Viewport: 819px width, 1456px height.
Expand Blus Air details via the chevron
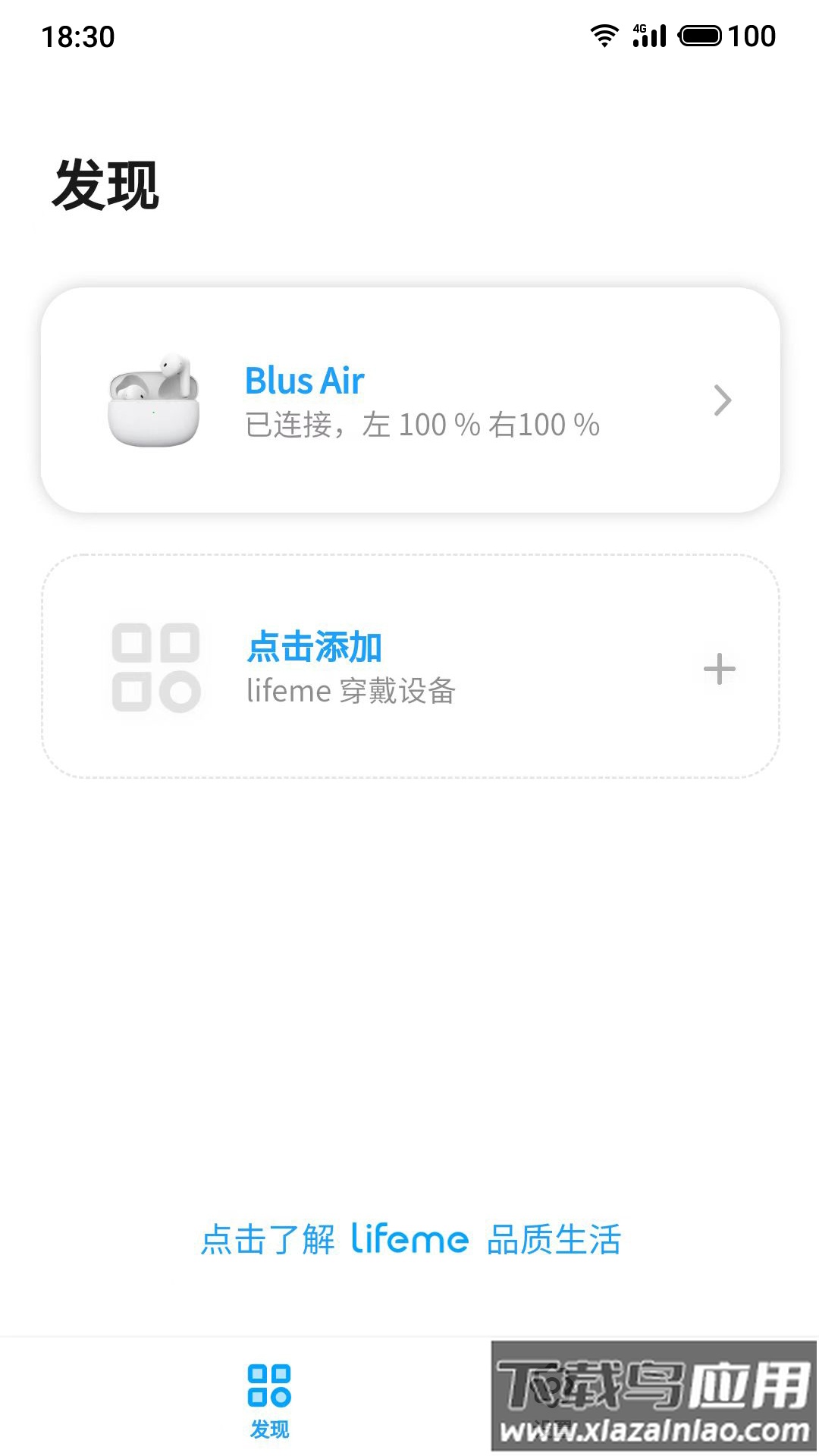click(722, 400)
